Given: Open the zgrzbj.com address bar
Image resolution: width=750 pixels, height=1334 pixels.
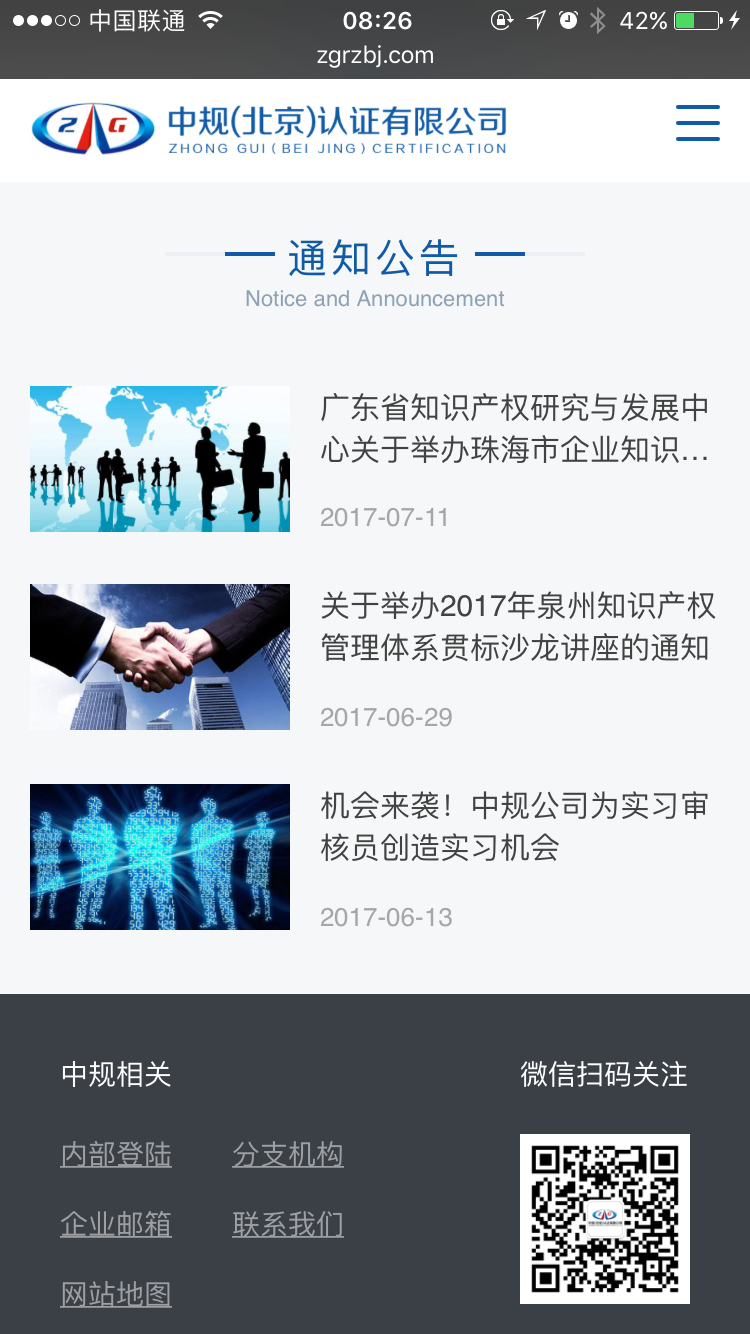Looking at the screenshot, I should coord(375,56).
